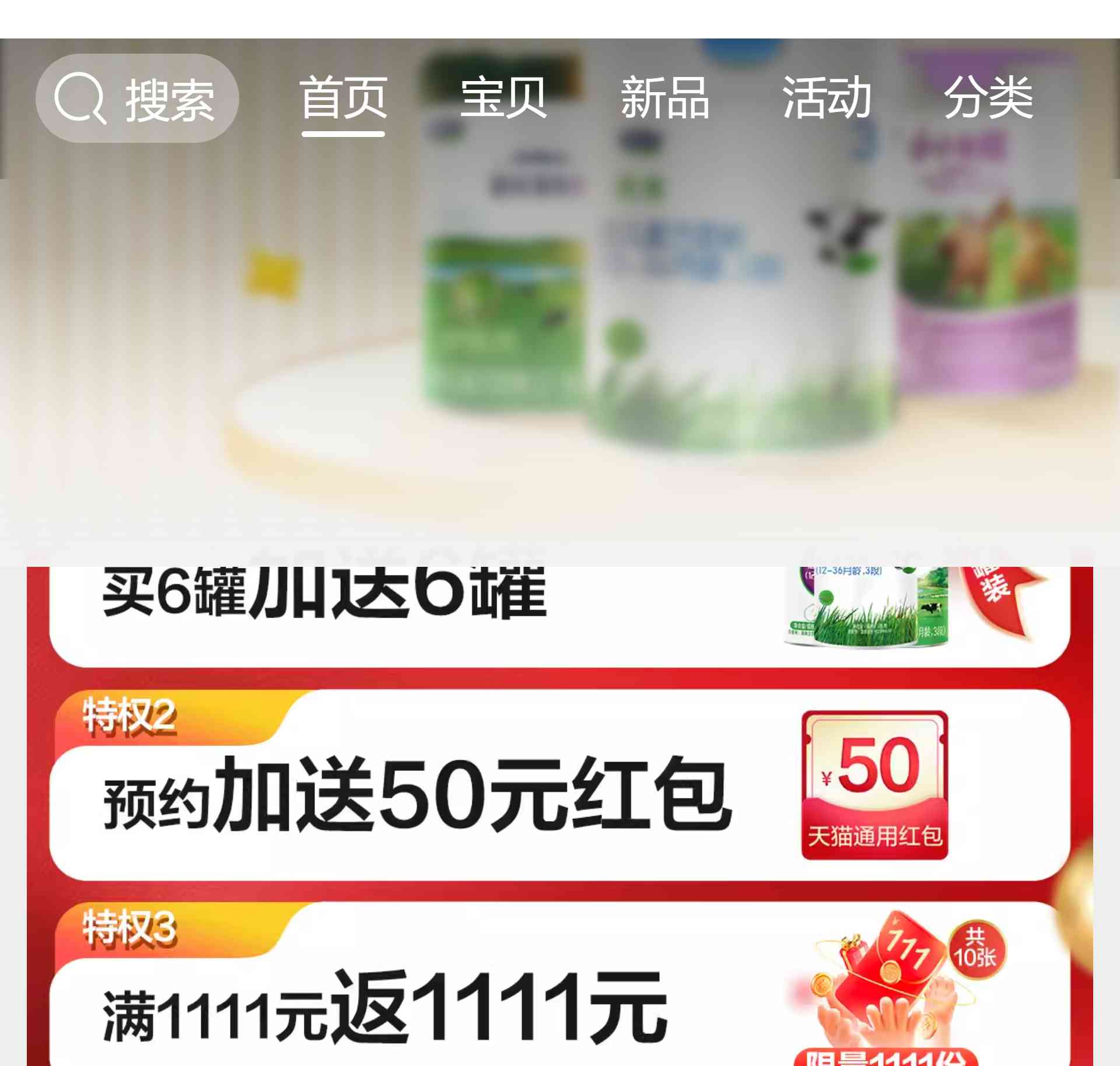Select the 分类 tab

pyautogui.click(x=988, y=99)
